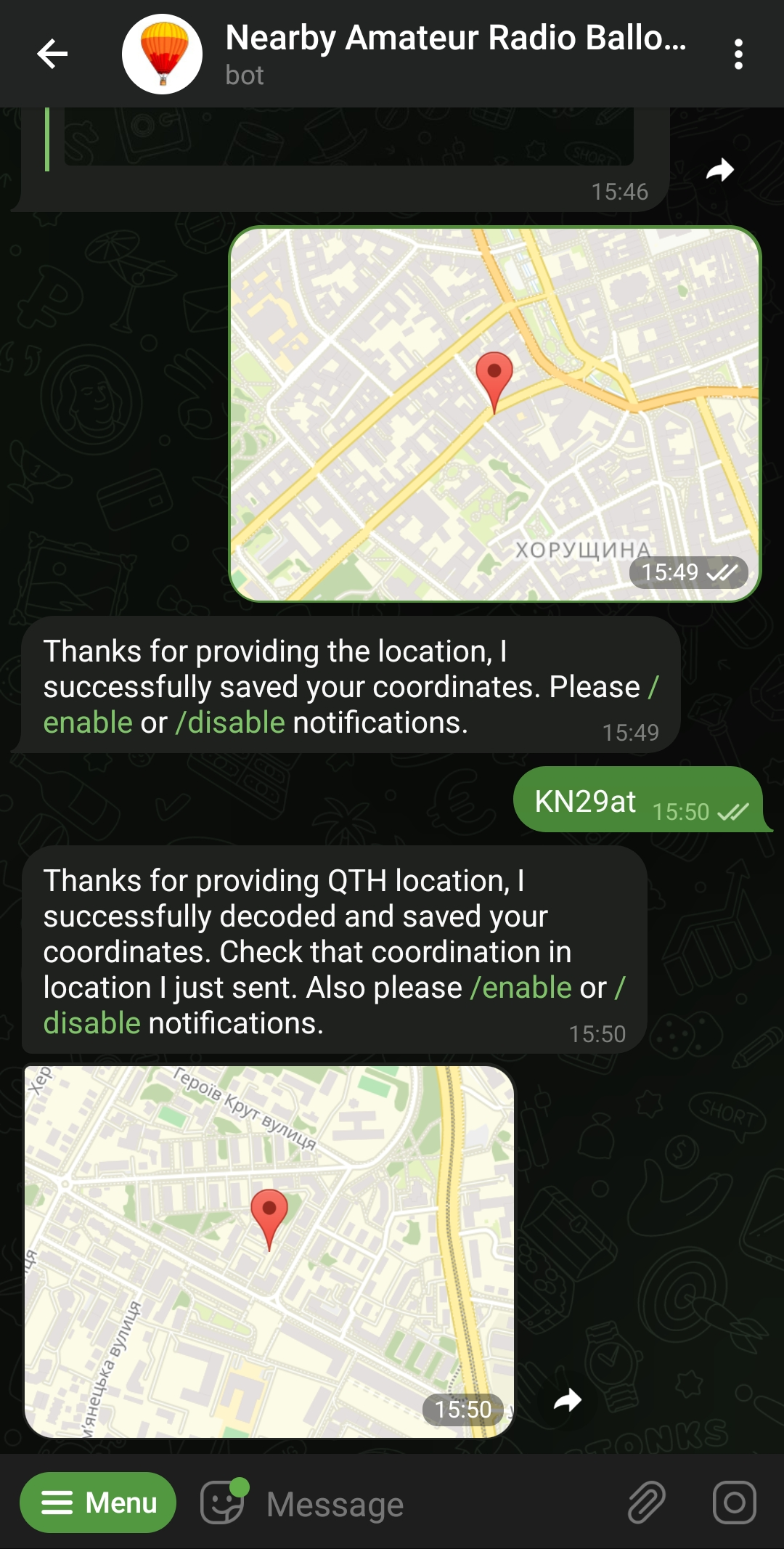This screenshot has width=784, height=1549.
Task: Attach a file with the paperclip
Action: pyautogui.click(x=646, y=1502)
